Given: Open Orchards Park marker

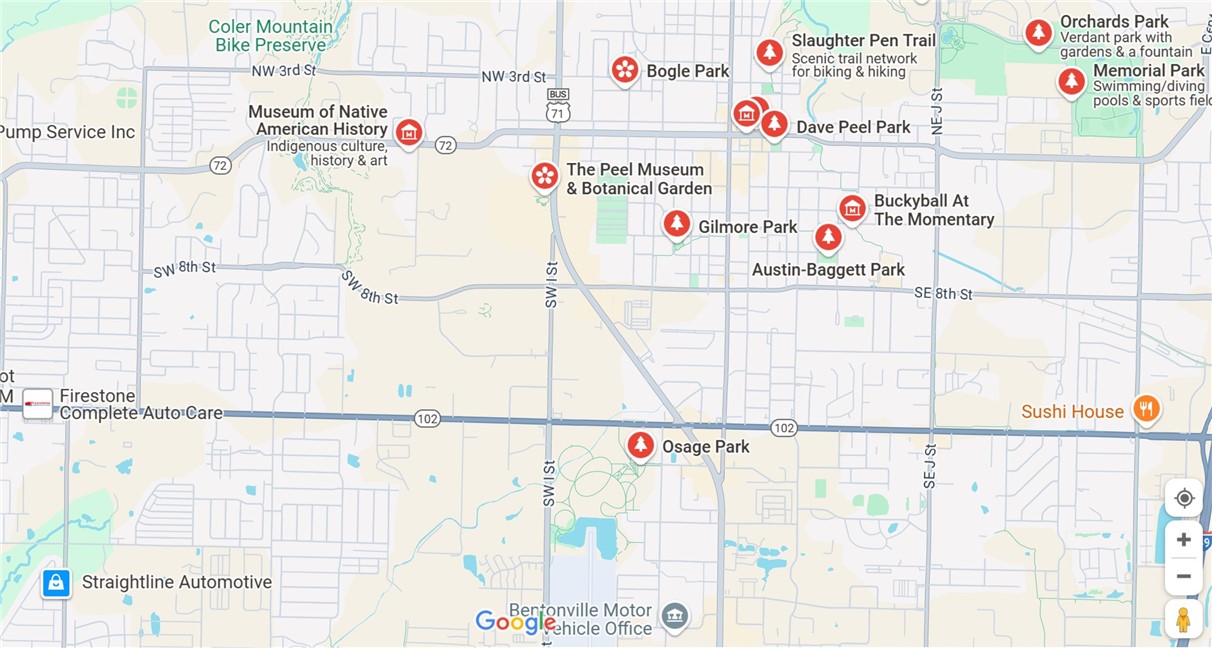Looking at the screenshot, I should coord(1039,33).
